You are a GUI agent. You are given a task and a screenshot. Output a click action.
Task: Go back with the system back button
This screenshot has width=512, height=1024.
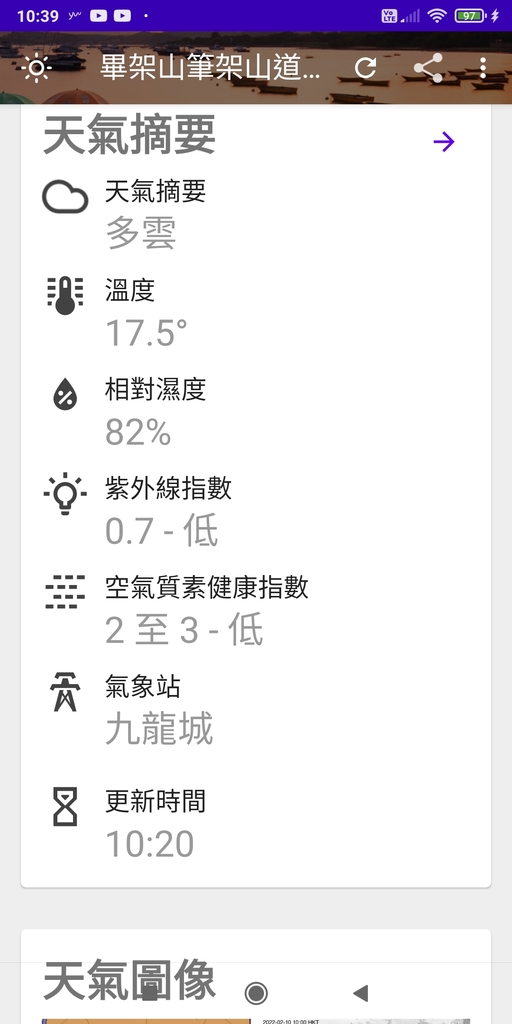pos(360,993)
